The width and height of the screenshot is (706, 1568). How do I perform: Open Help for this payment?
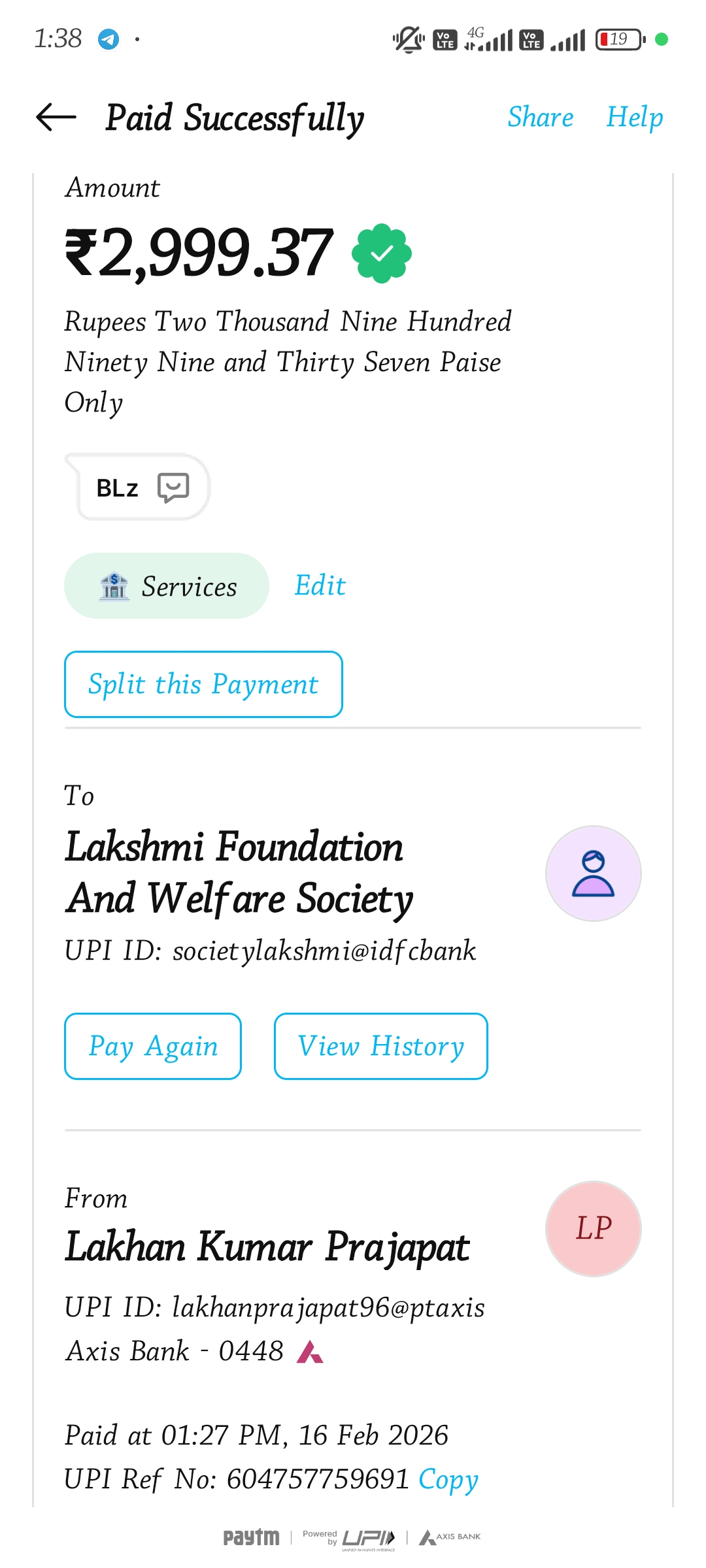point(634,118)
